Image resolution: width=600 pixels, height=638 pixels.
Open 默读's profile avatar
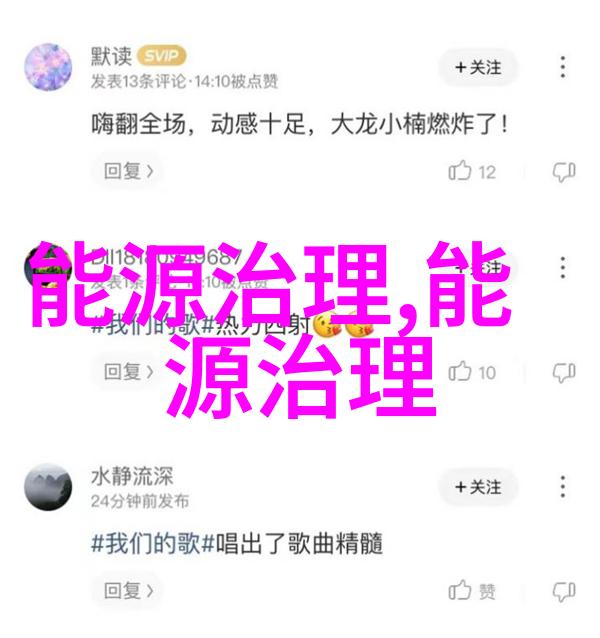pos(46,69)
